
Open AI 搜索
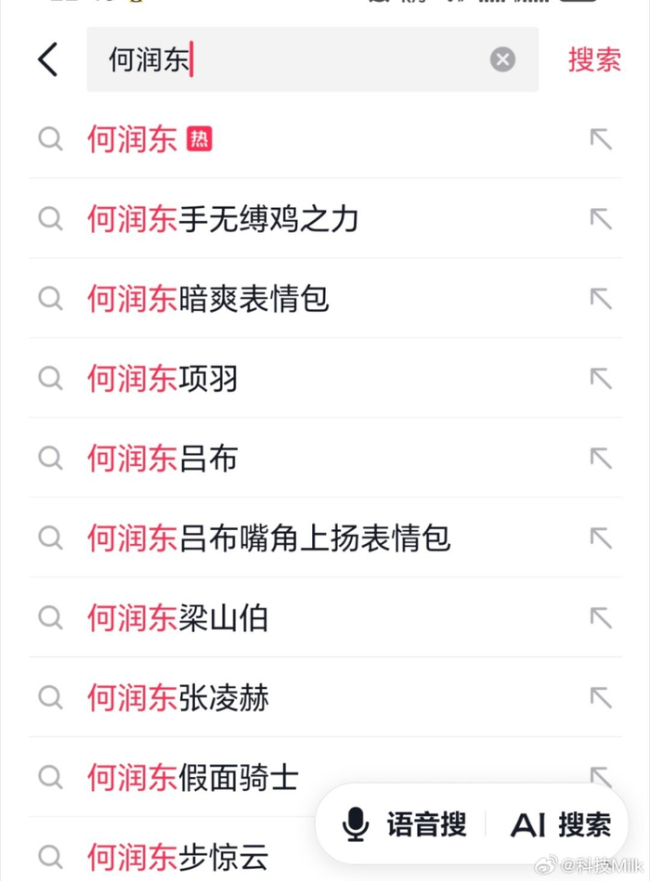click(x=560, y=825)
